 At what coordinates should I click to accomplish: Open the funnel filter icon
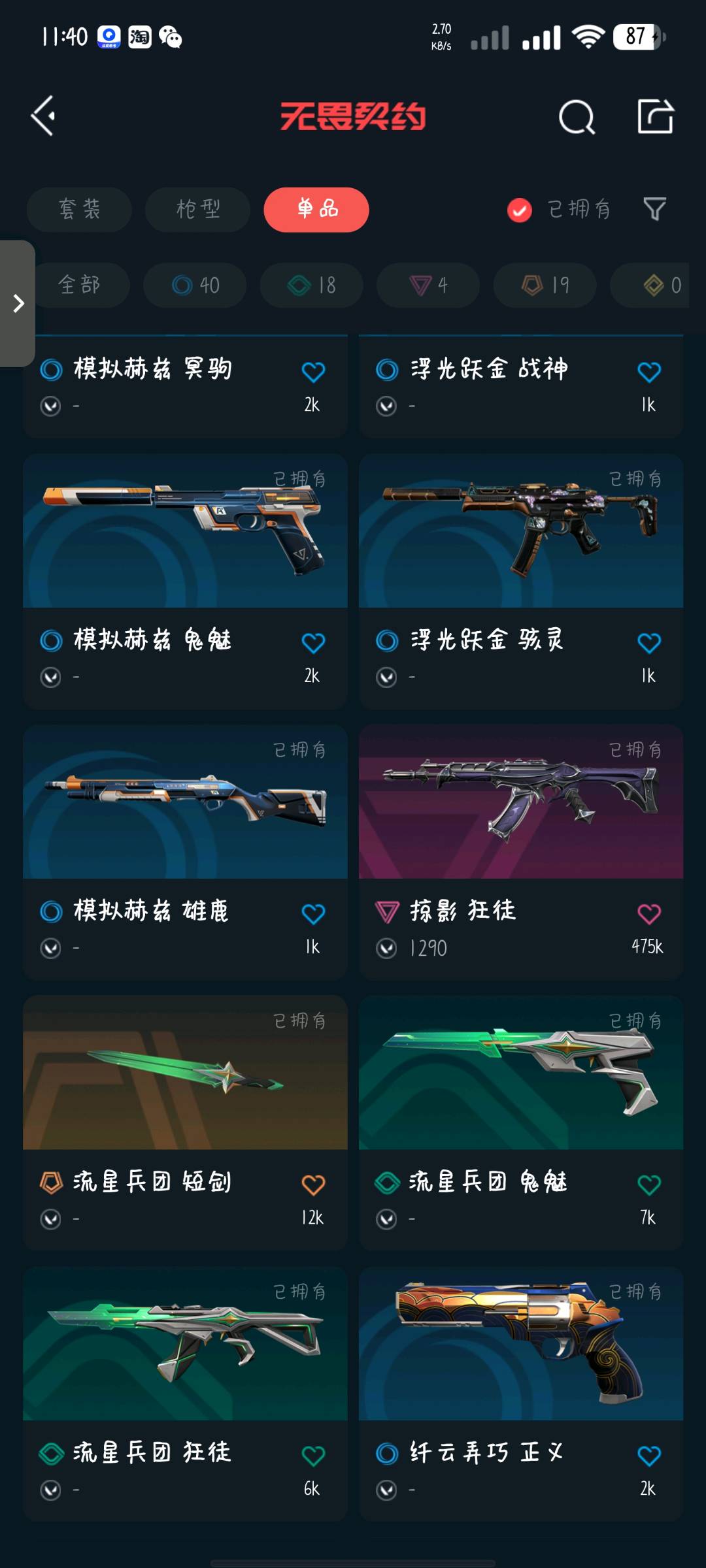click(654, 209)
